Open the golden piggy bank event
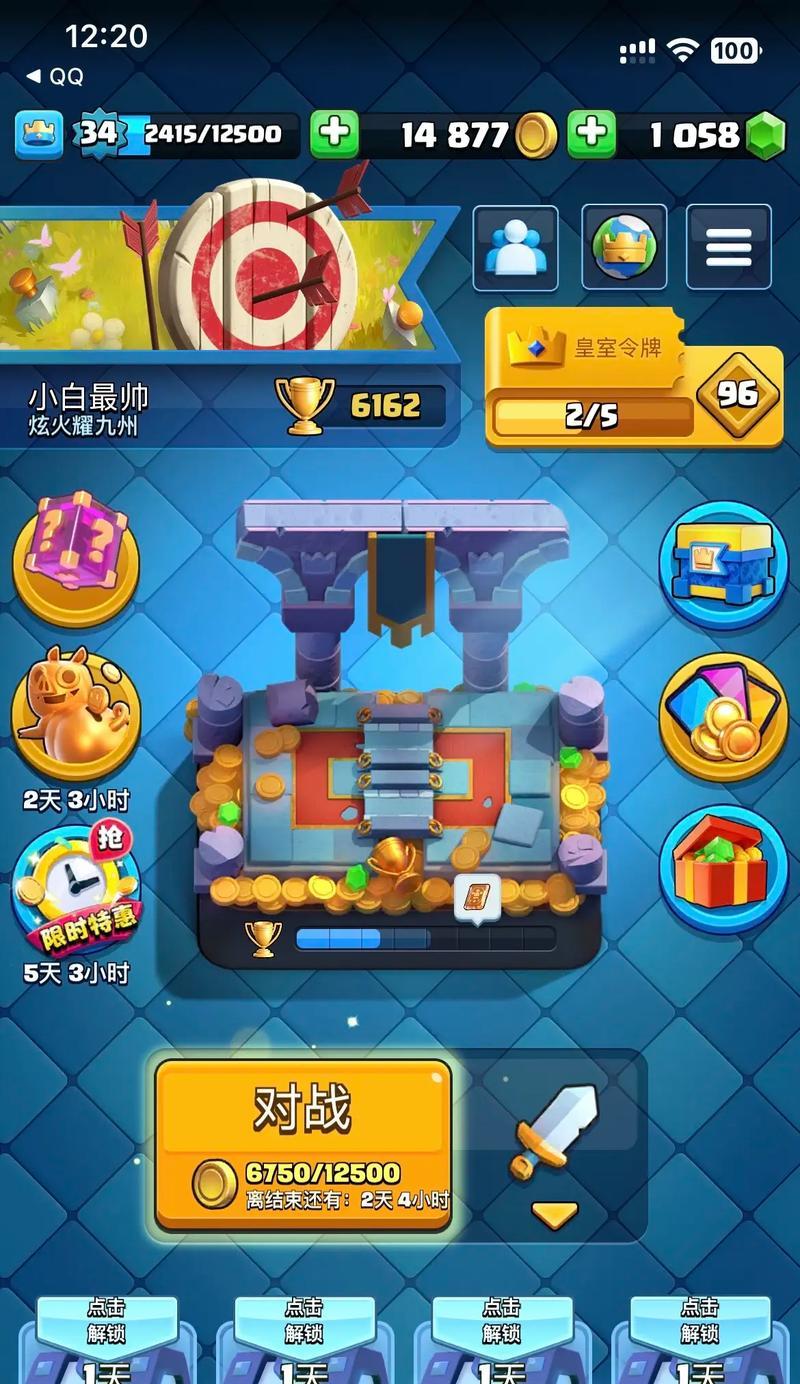This screenshot has height=1384, width=800. click(75, 712)
